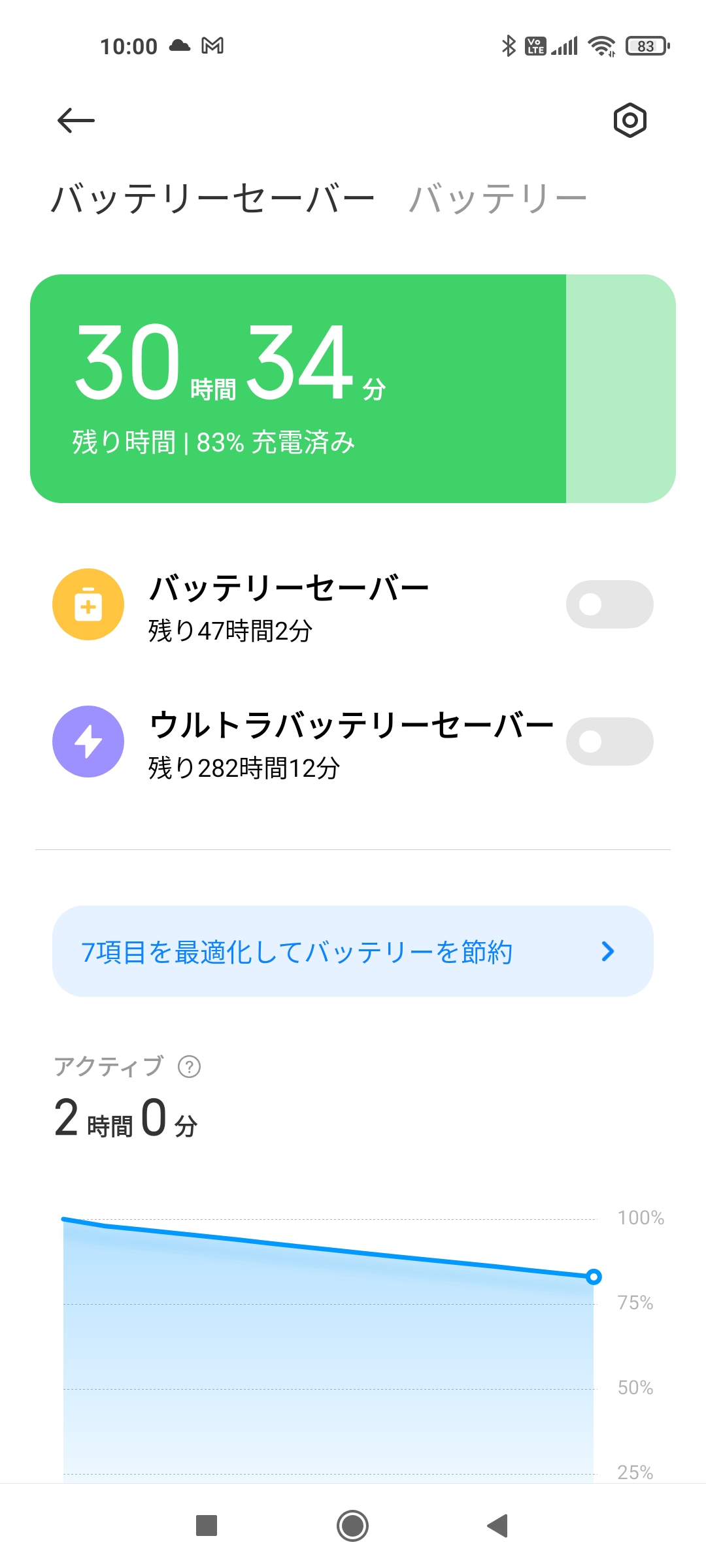
Task: Tap the system home button
Action: pyautogui.click(x=352, y=1526)
